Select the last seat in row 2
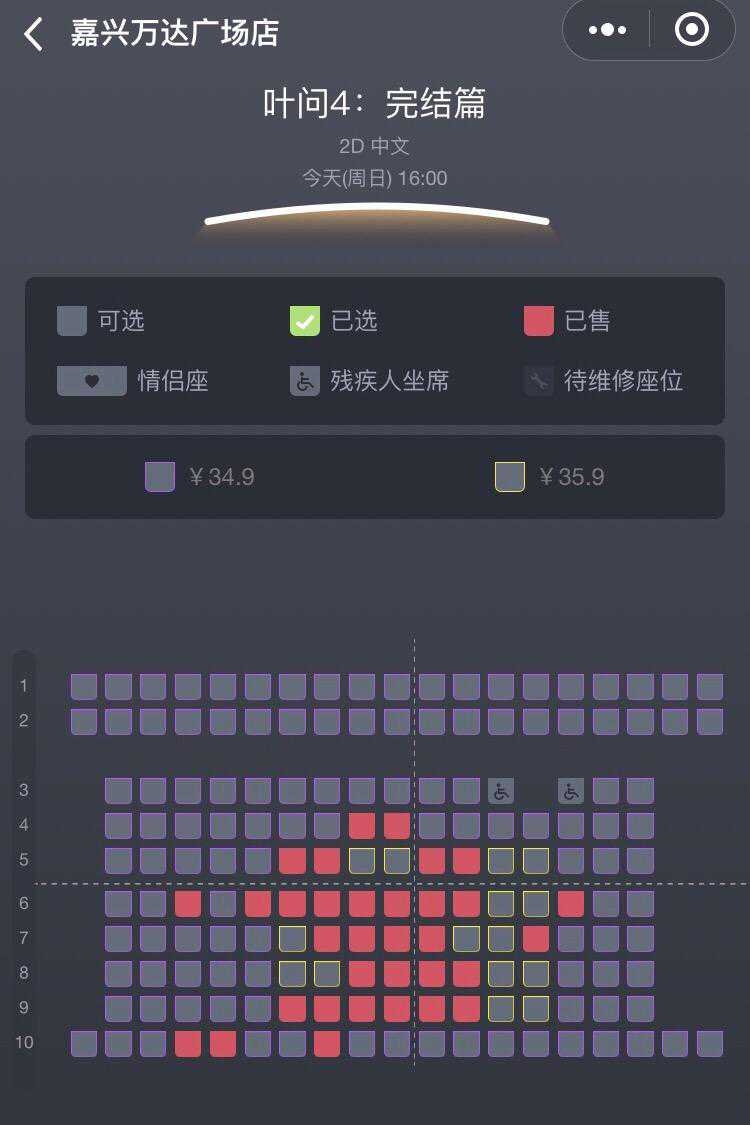750x1125 pixels. coord(710,721)
